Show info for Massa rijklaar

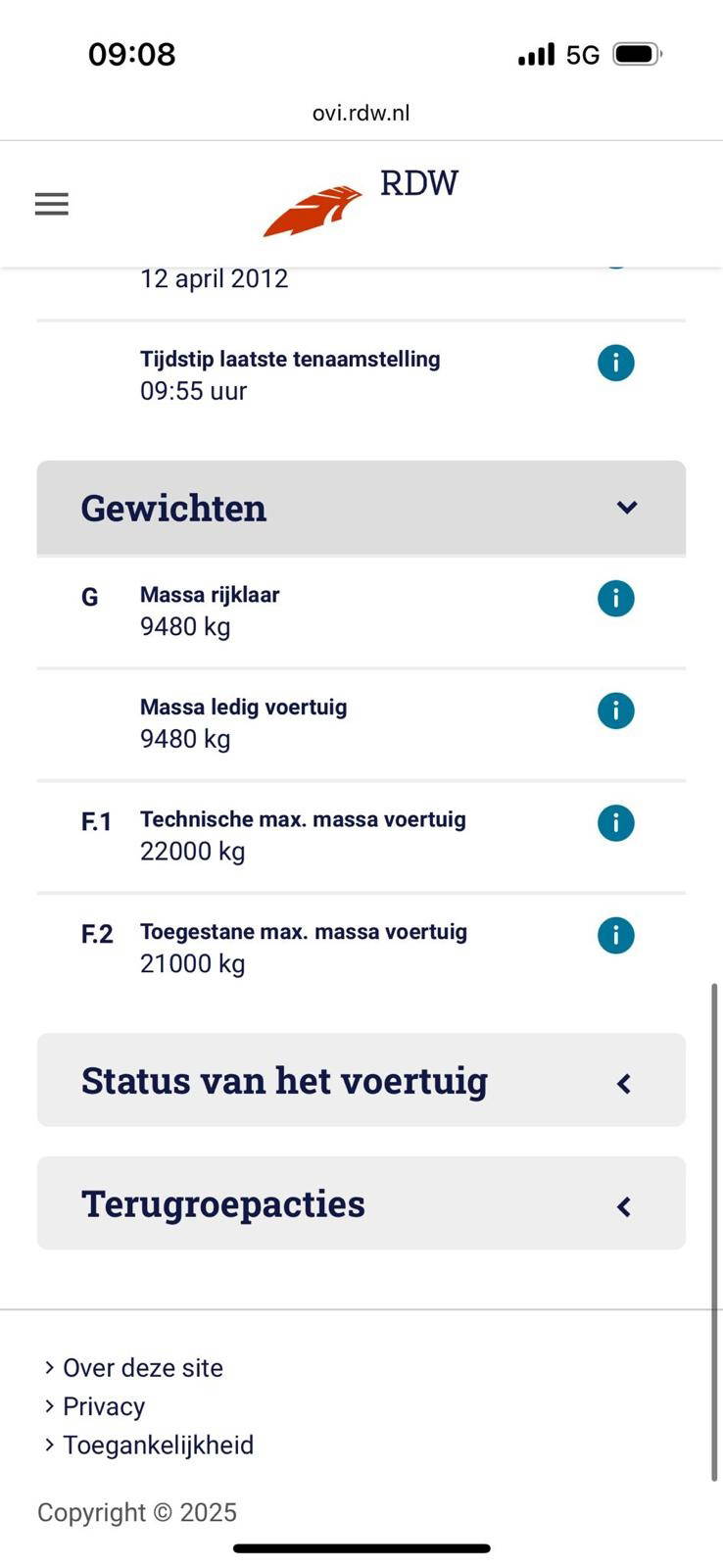[x=616, y=598]
